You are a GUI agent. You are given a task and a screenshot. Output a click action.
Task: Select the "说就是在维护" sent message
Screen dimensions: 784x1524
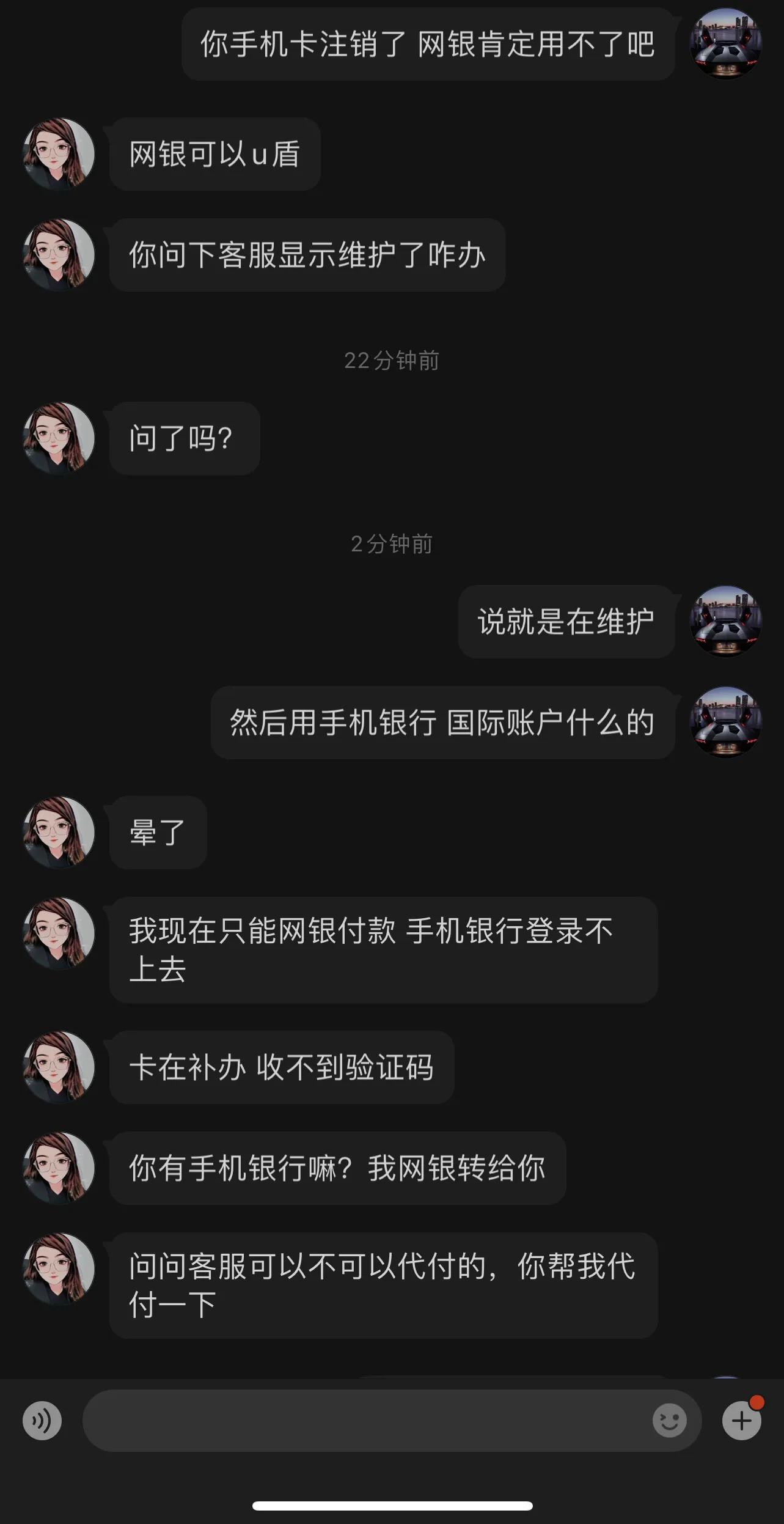pos(566,622)
